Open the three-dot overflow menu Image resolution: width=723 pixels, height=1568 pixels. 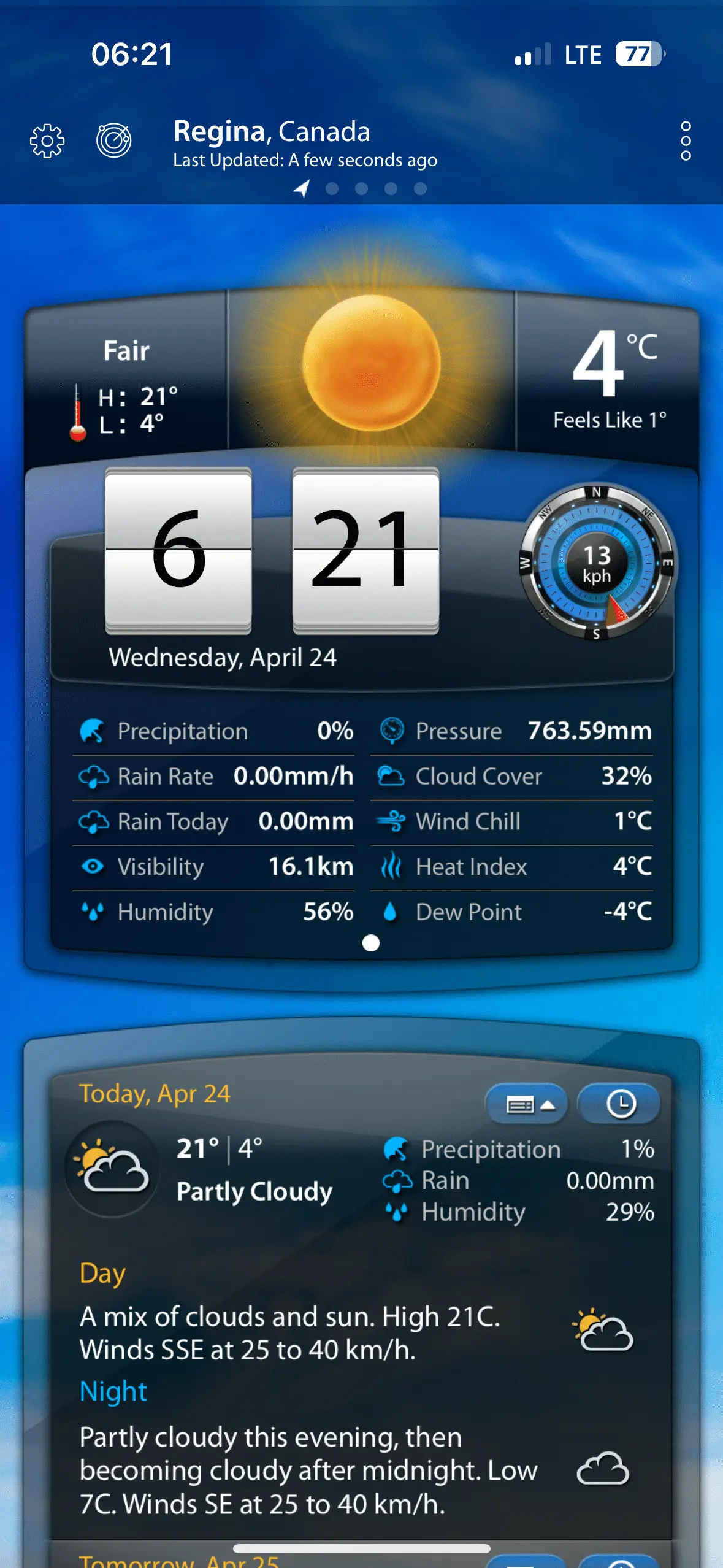coord(686,141)
